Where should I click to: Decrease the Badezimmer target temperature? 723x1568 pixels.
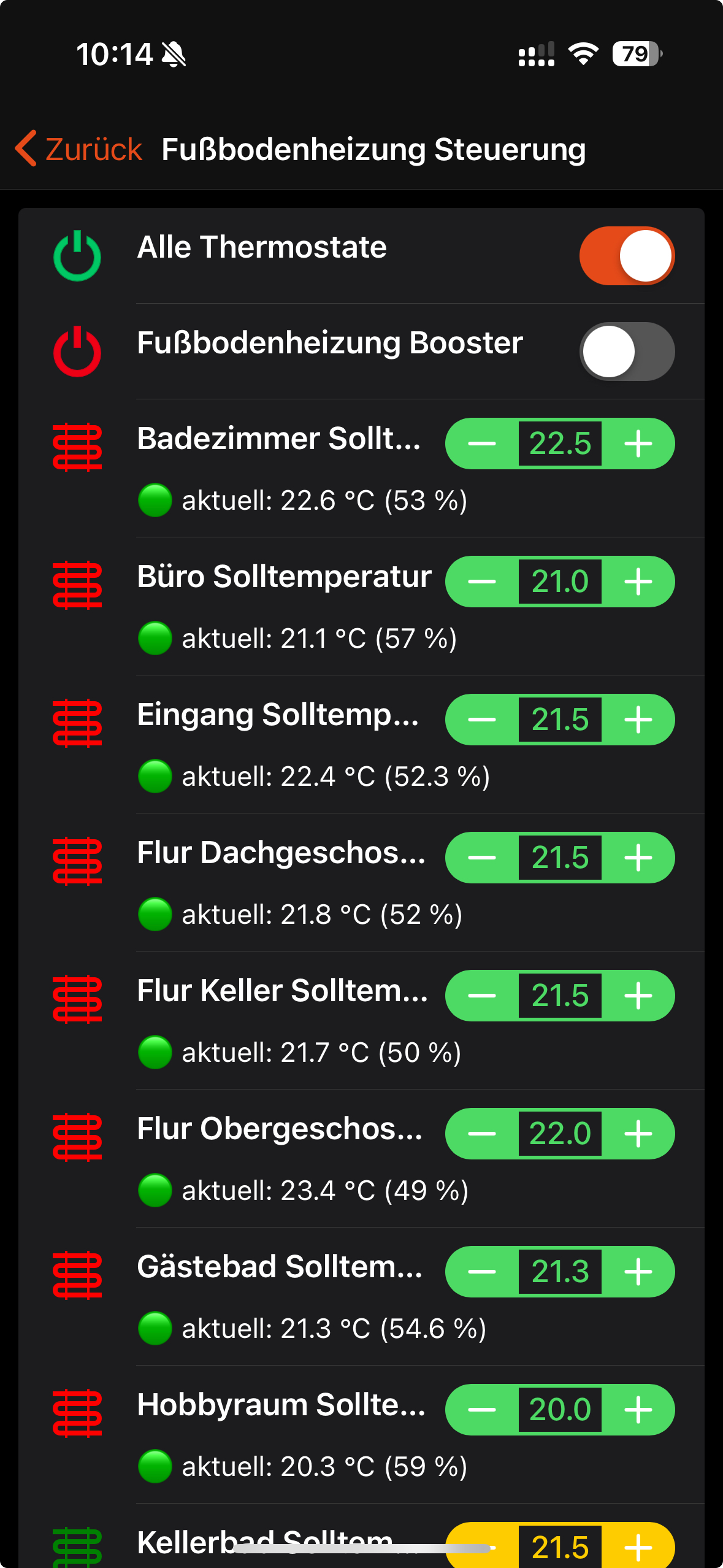482,444
